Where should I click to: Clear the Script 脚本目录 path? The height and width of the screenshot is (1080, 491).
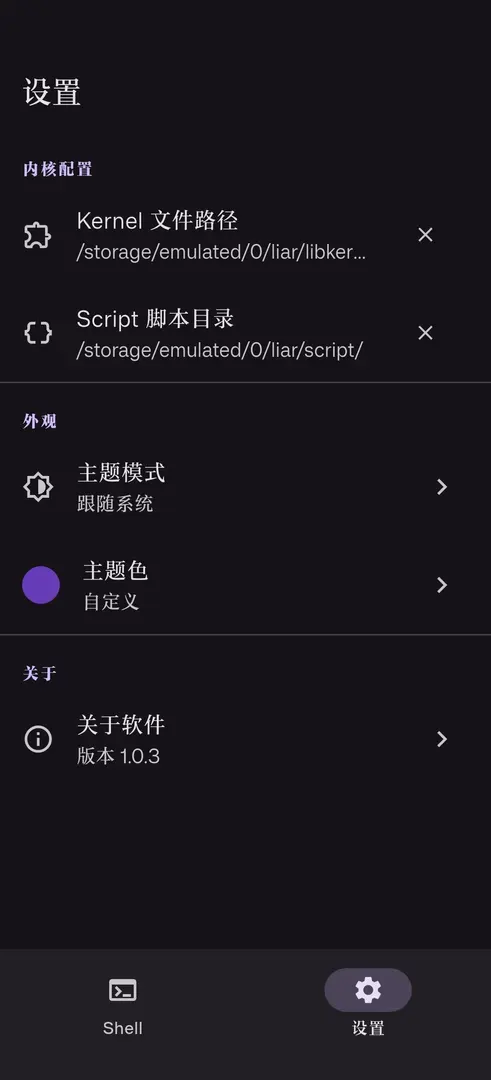pyautogui.click(x=426, y=333)
